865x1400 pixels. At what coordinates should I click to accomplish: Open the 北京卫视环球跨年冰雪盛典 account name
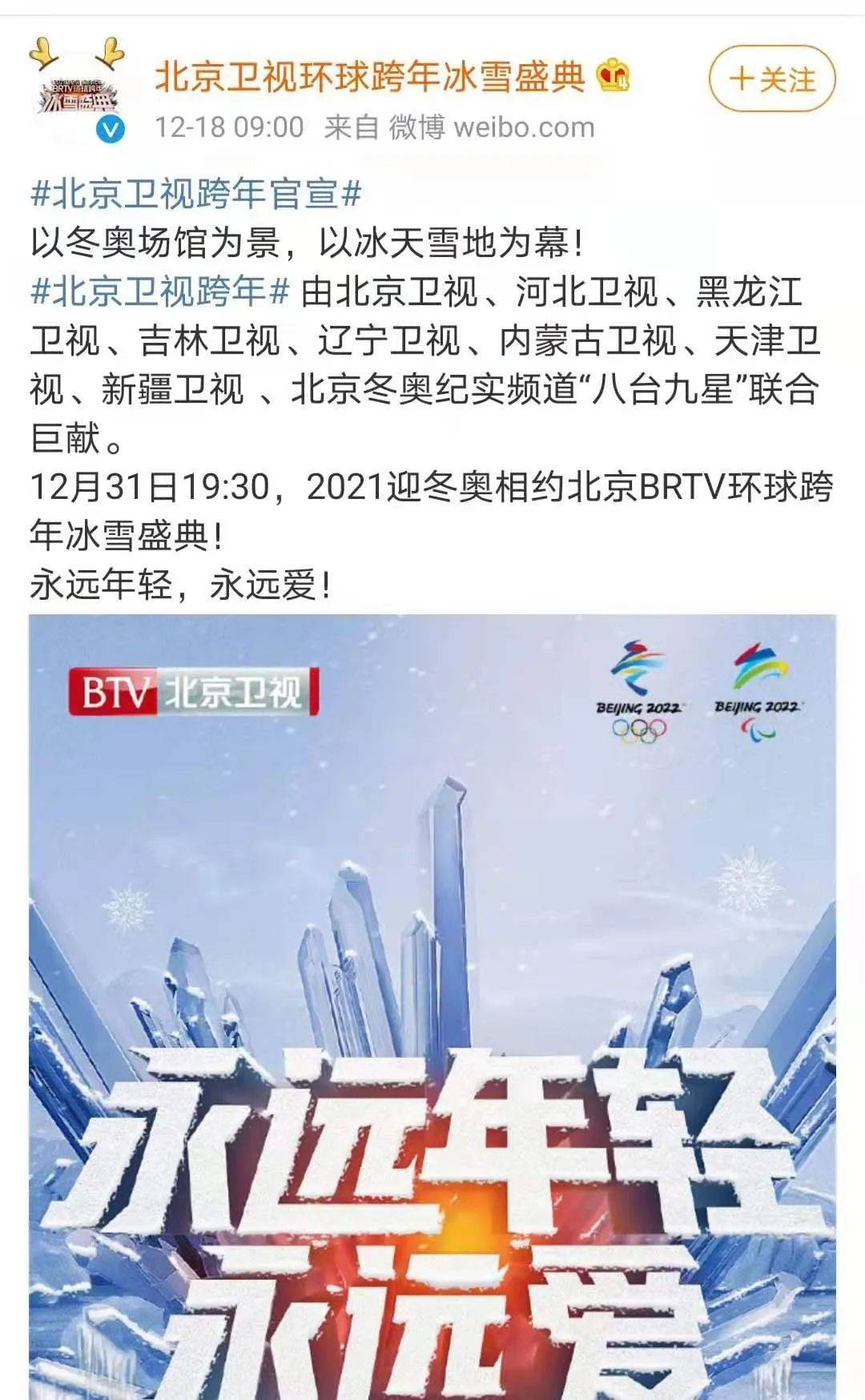point(369,78)
